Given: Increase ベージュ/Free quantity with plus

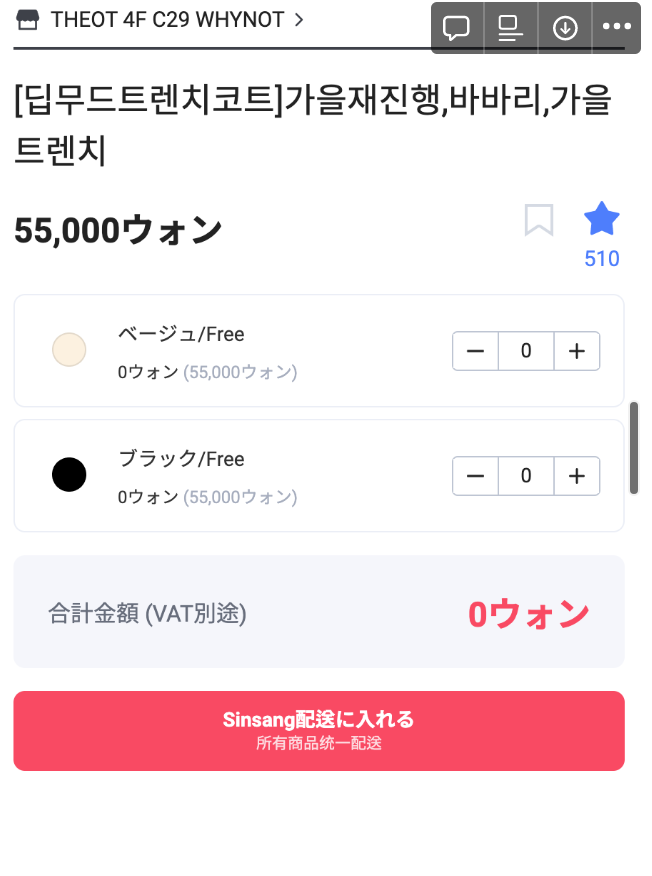Looking at the screenshot, I should (577, 351).
